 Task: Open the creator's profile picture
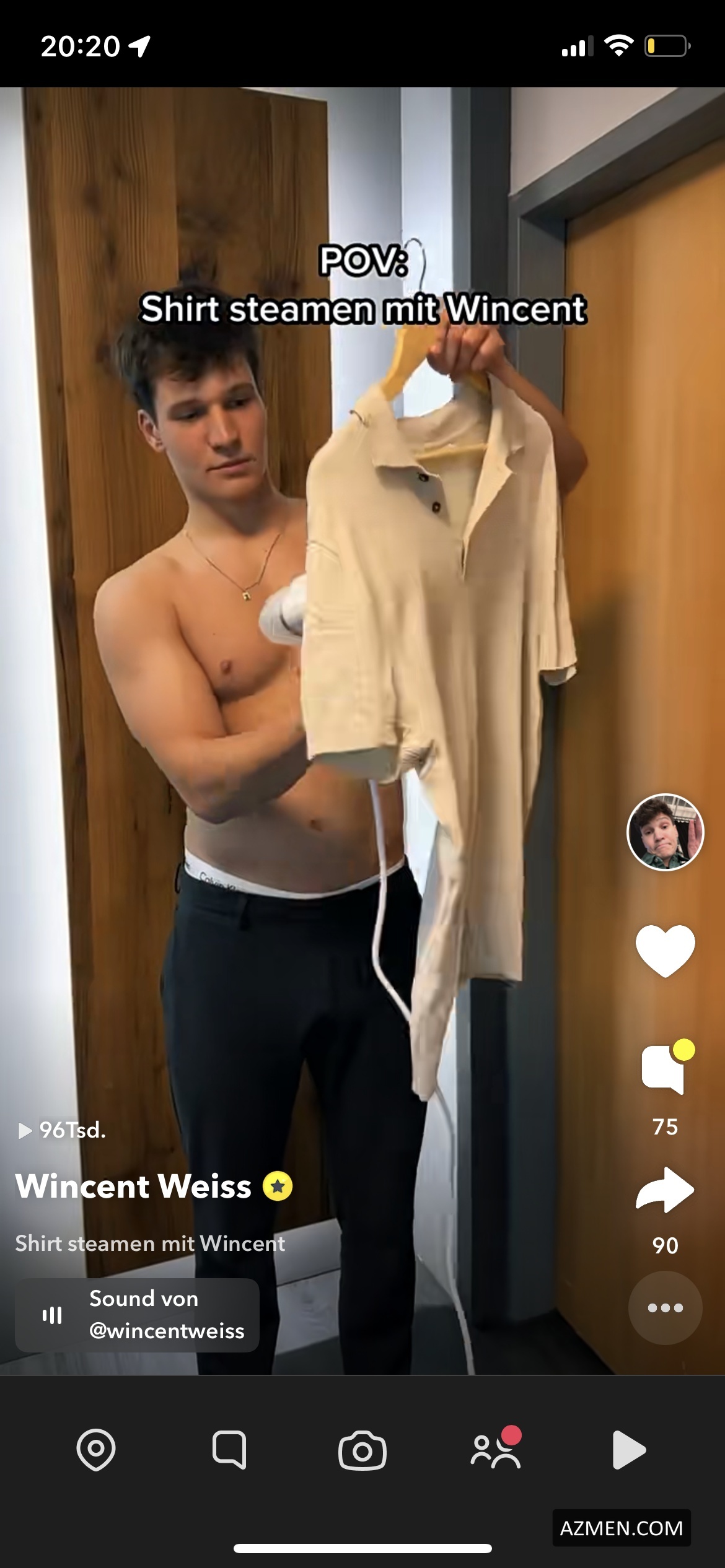pyautogui.click(x=665, y=832)
